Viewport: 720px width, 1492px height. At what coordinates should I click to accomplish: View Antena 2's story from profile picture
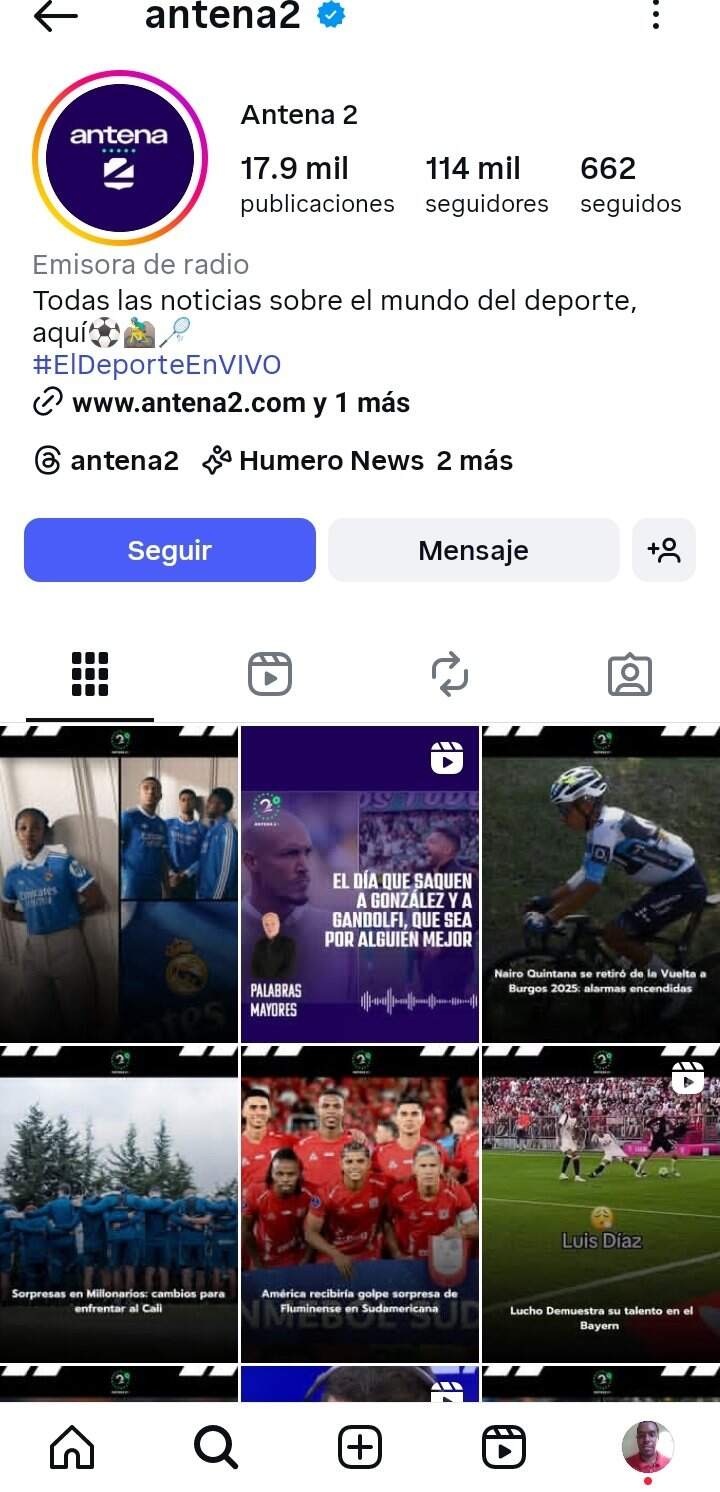click(119, 158)
